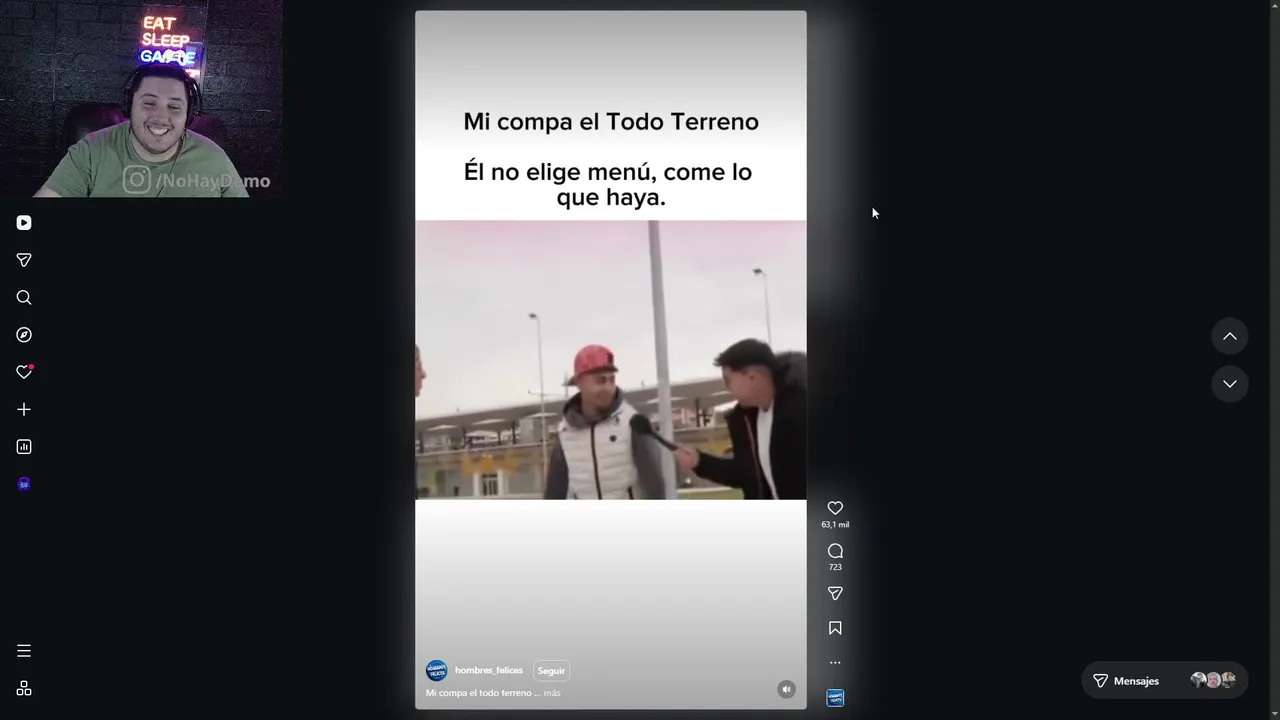The width and height of the screenshot is (1280, 720).
Task: Open the hombres_felices profile
Action: click(488, 670)
